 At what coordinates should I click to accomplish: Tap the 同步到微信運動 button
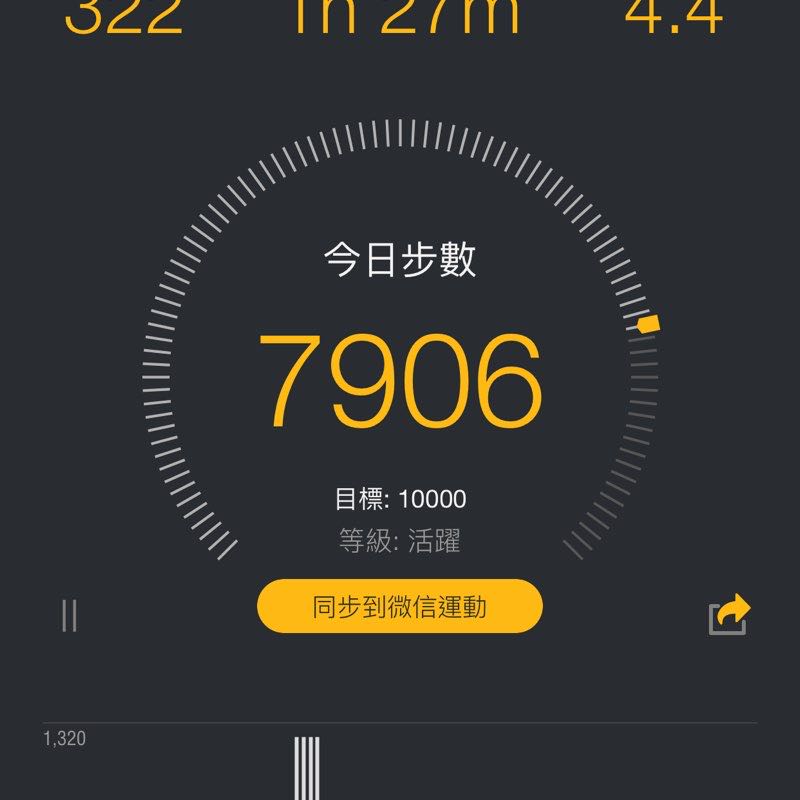click(399, 606)
